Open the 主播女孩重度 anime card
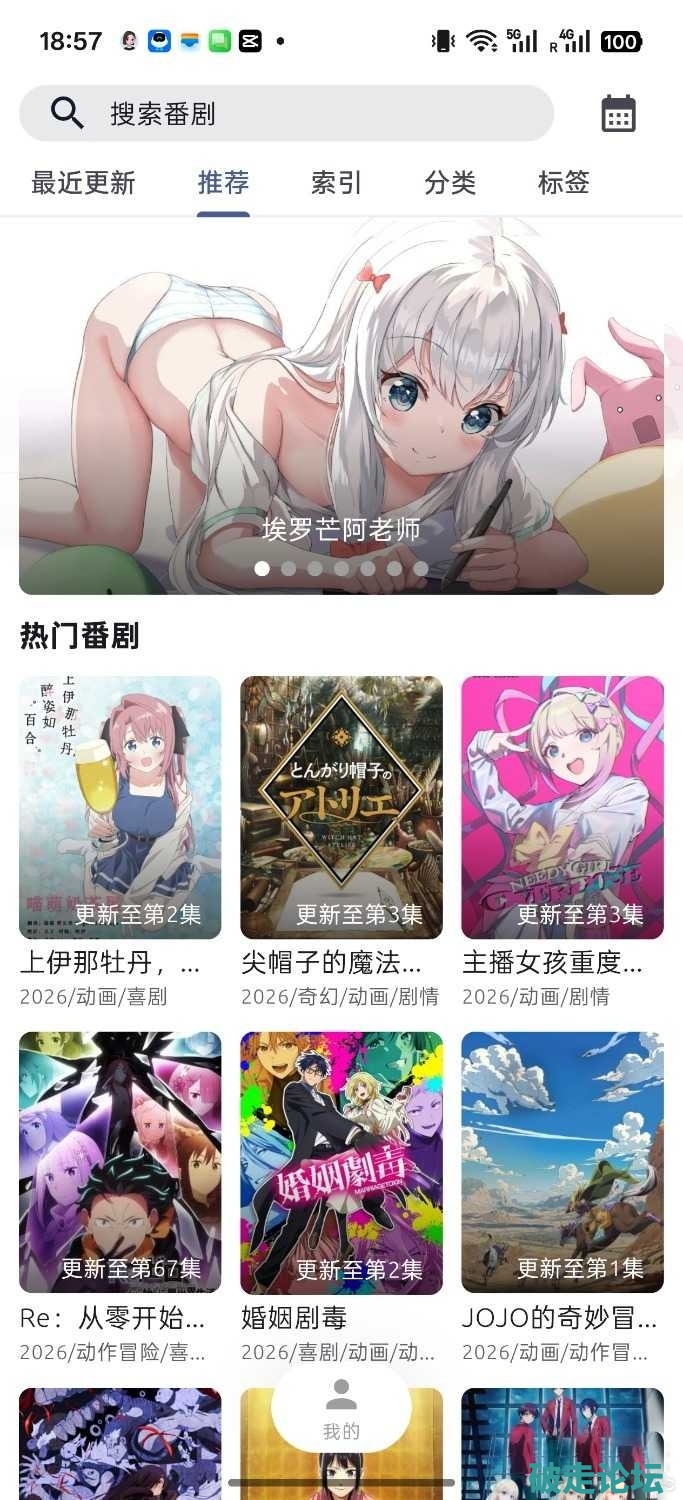 (x=562, y=808)
